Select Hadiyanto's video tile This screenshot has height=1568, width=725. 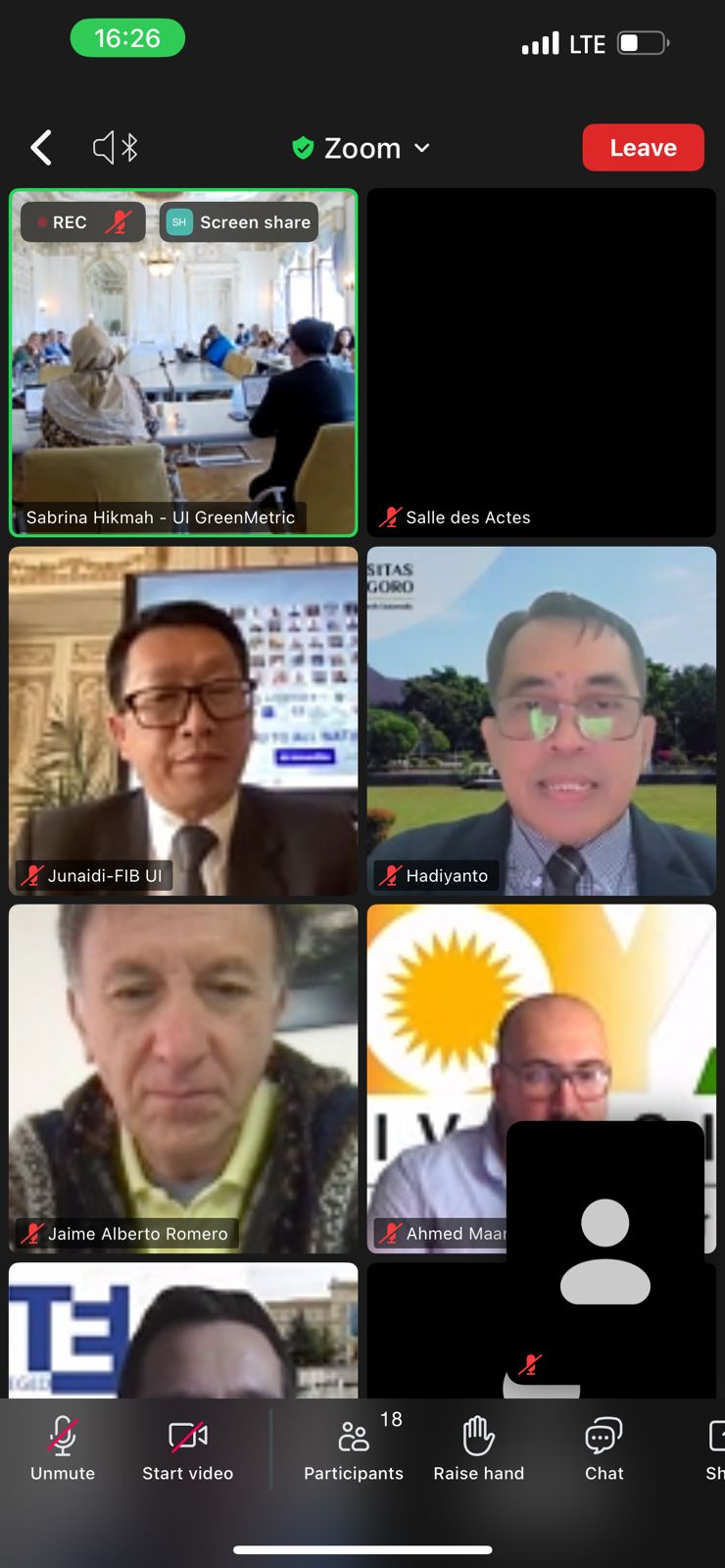tap(541, 720)
